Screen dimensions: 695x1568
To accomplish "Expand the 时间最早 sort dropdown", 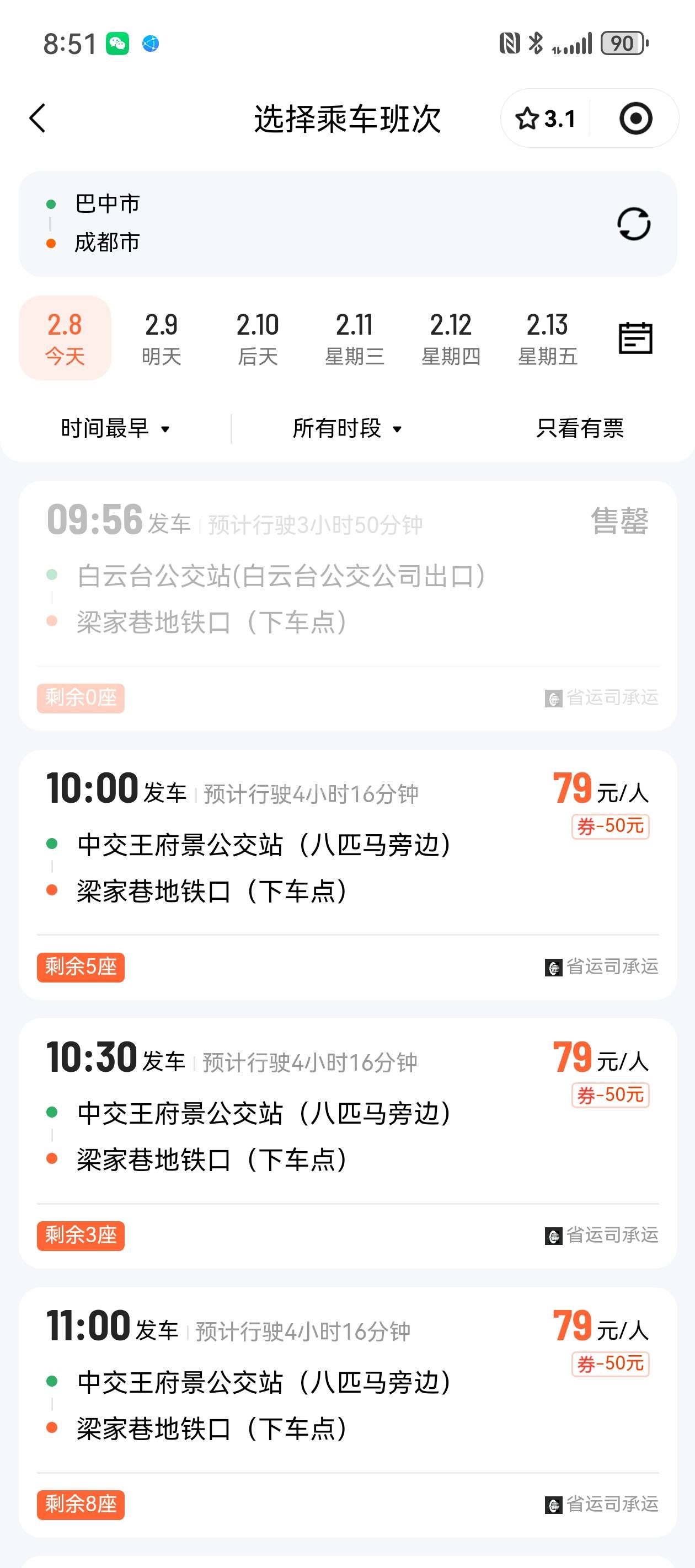I will pyautogui.click(x=115, y=428).
